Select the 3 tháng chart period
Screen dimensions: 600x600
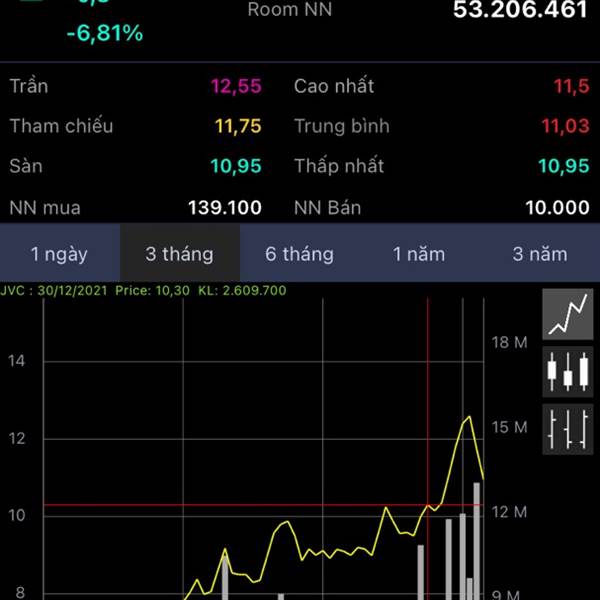point(179,254)
